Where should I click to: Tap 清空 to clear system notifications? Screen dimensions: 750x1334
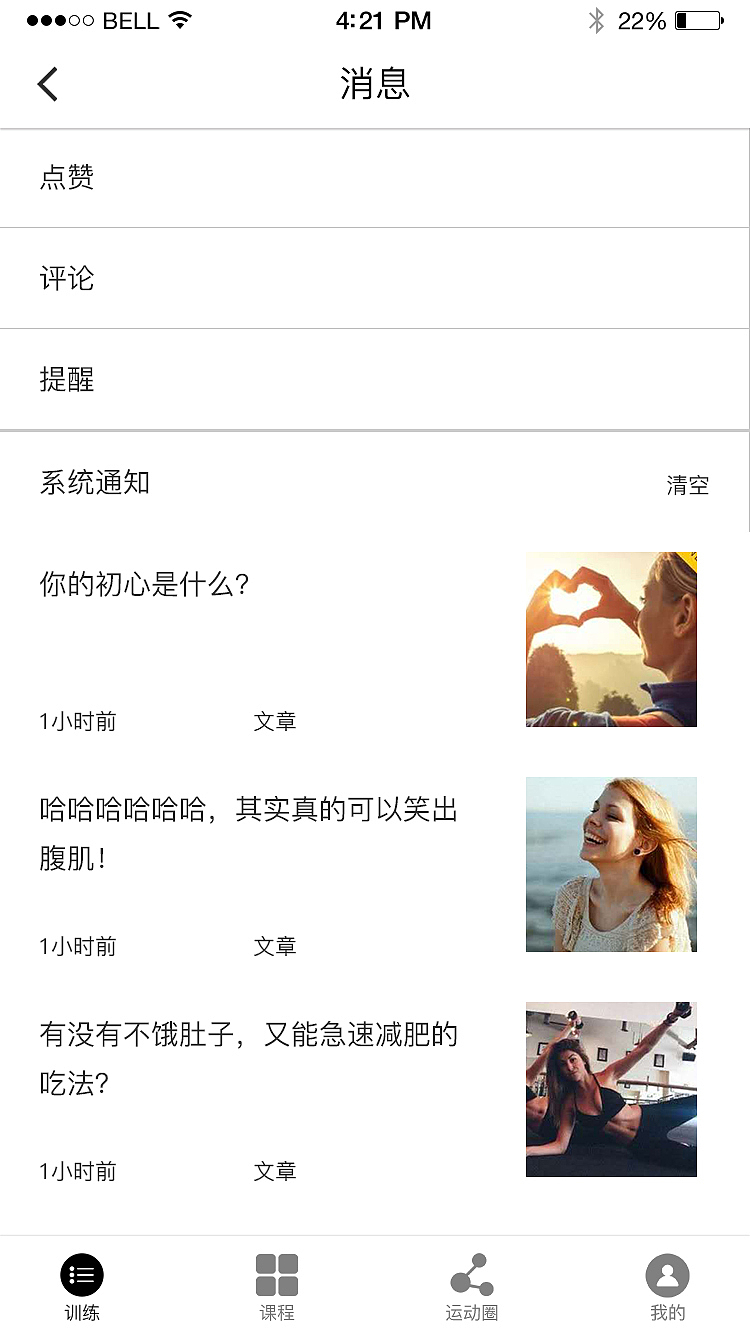(x=688, y=485)
